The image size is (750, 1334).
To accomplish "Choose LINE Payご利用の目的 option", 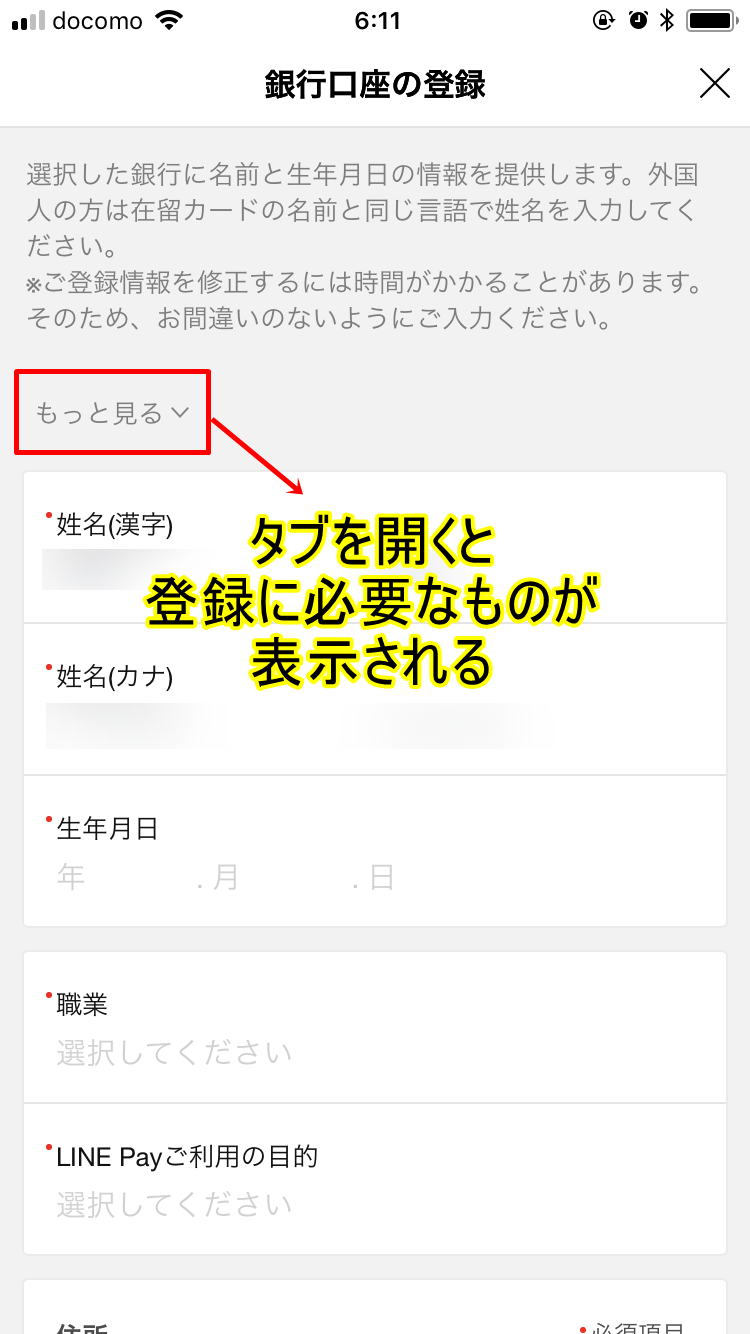I will (375, 1202).
